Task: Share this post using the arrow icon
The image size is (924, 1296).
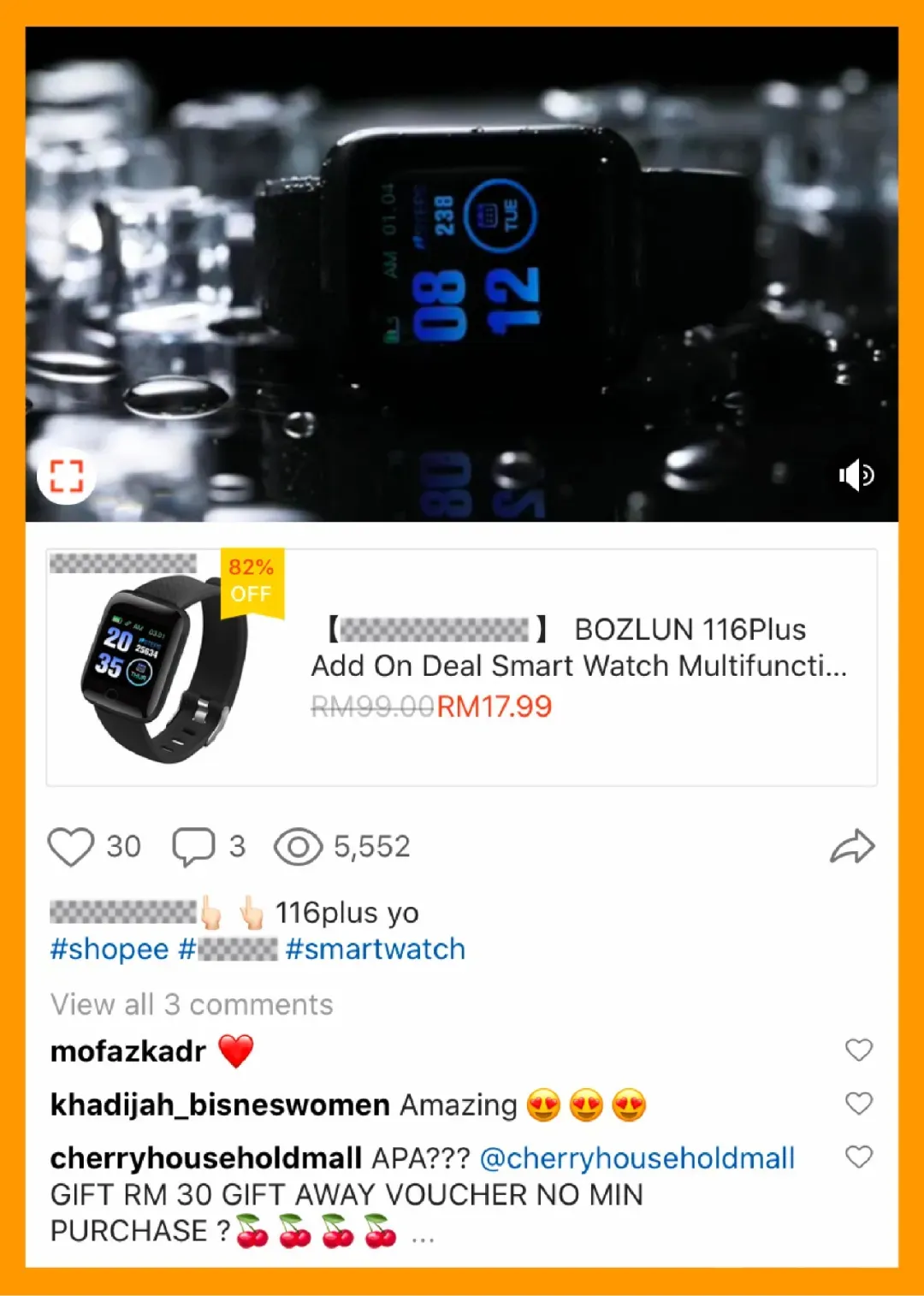Action: tap(852, 847)
